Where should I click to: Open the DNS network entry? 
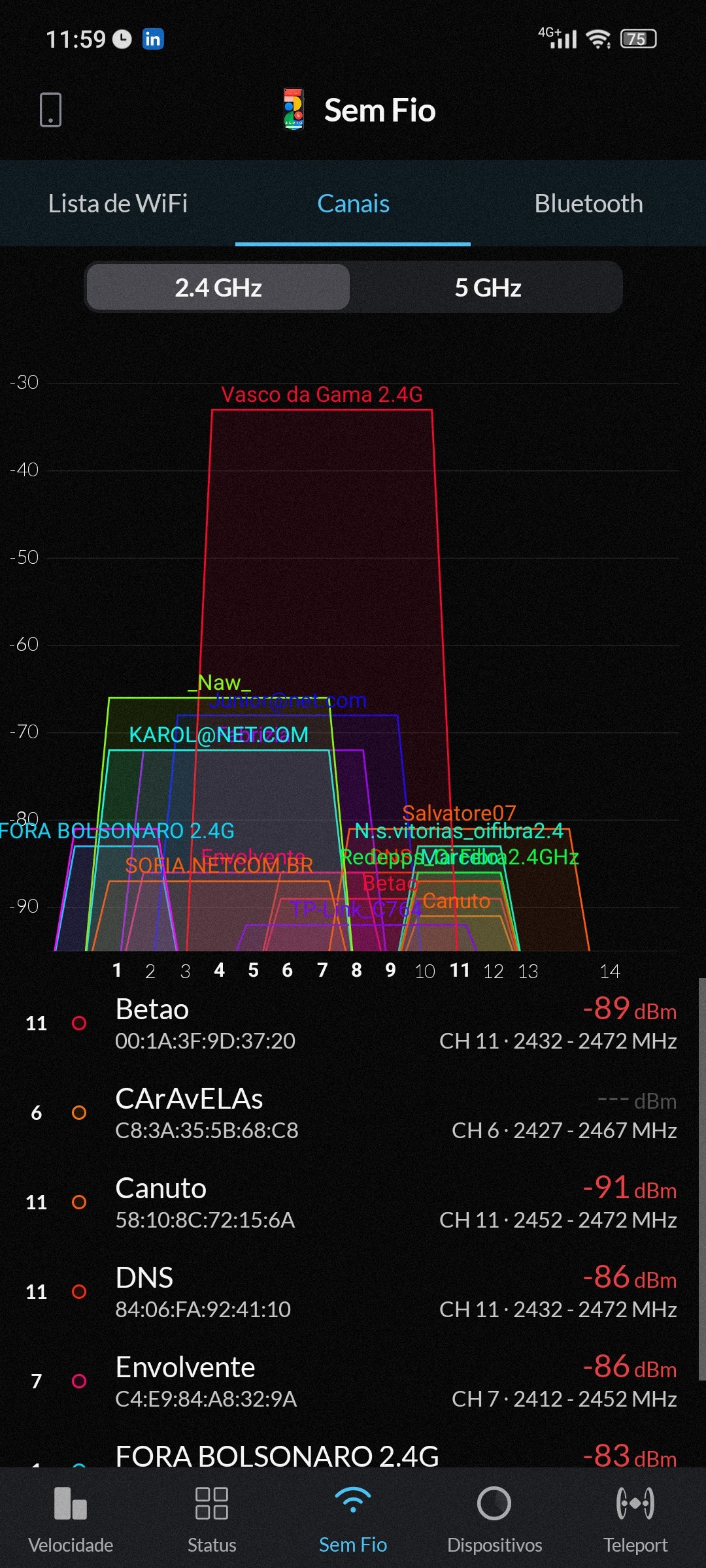[353, 1292]
